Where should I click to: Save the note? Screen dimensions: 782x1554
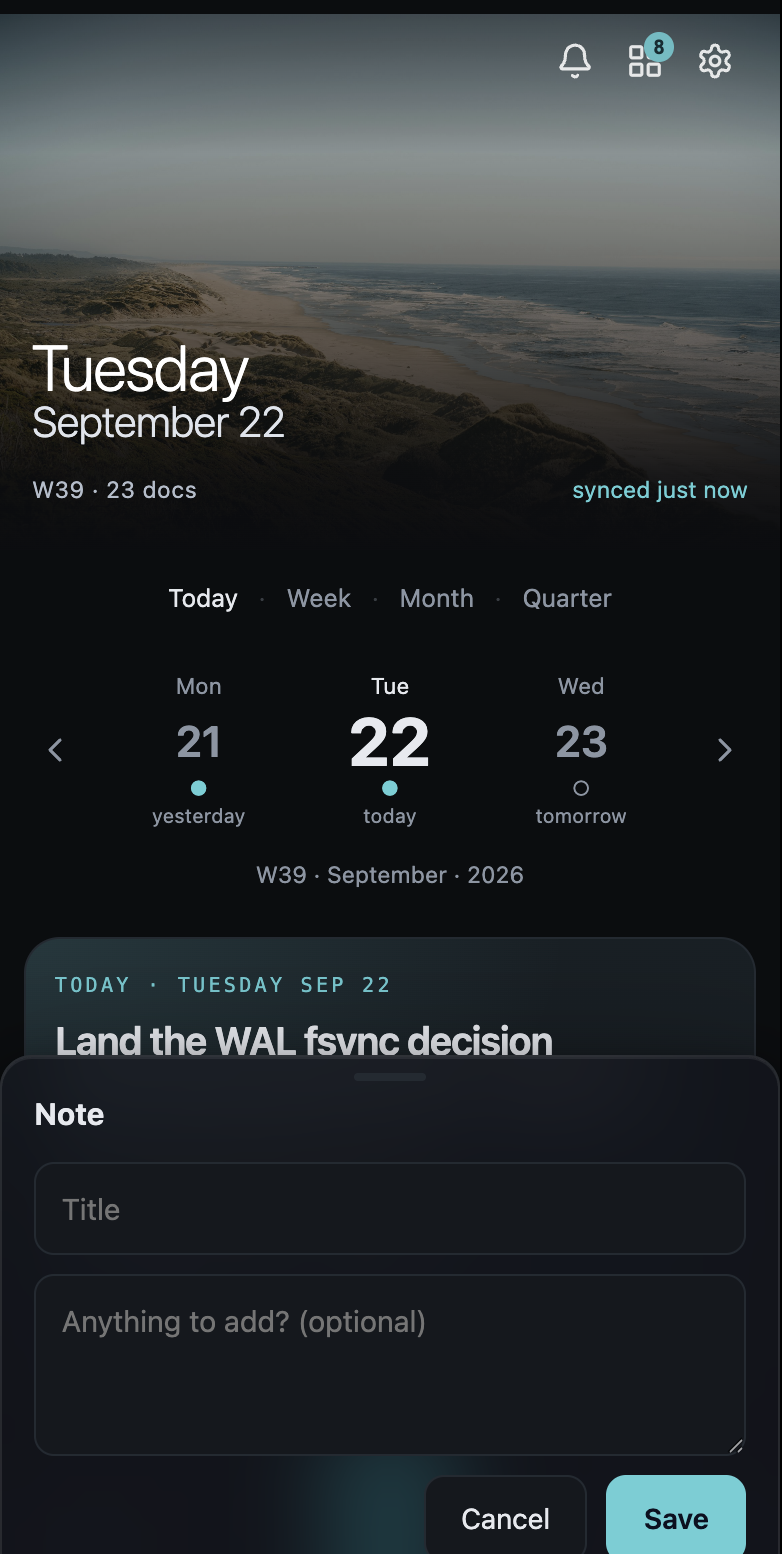[676, 1517]
